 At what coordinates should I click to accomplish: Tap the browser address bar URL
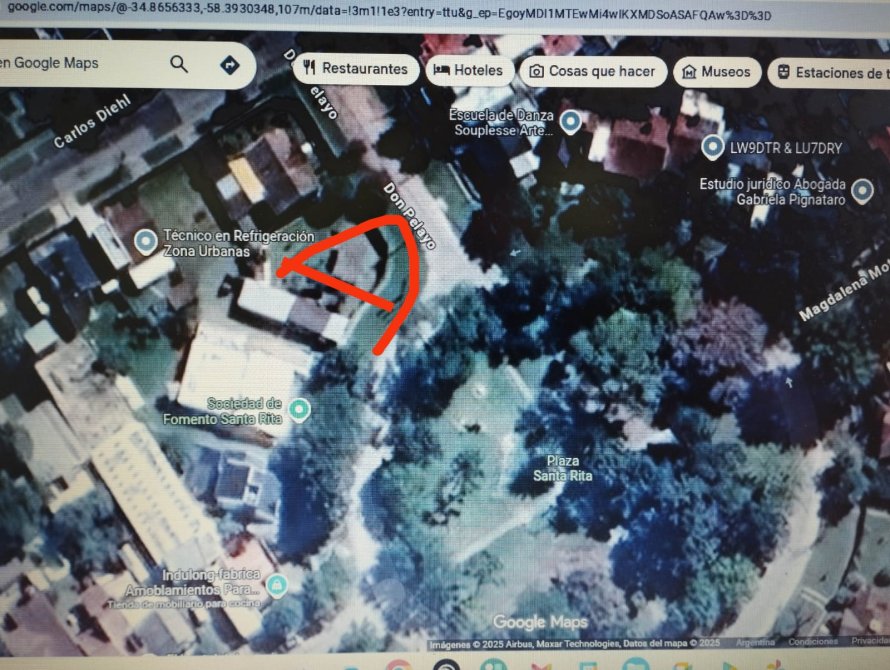click(380, 15)
